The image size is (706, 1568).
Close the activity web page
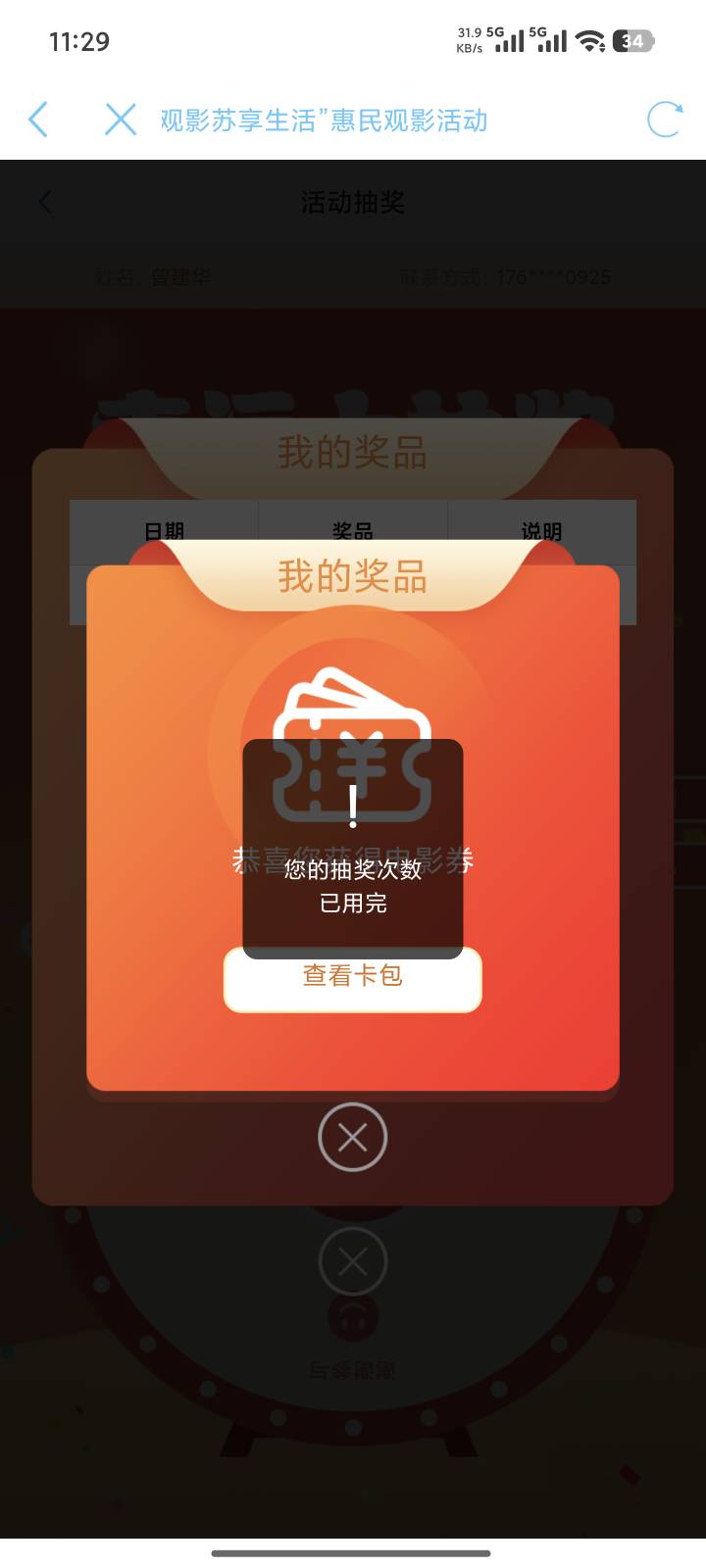[121, 120]
